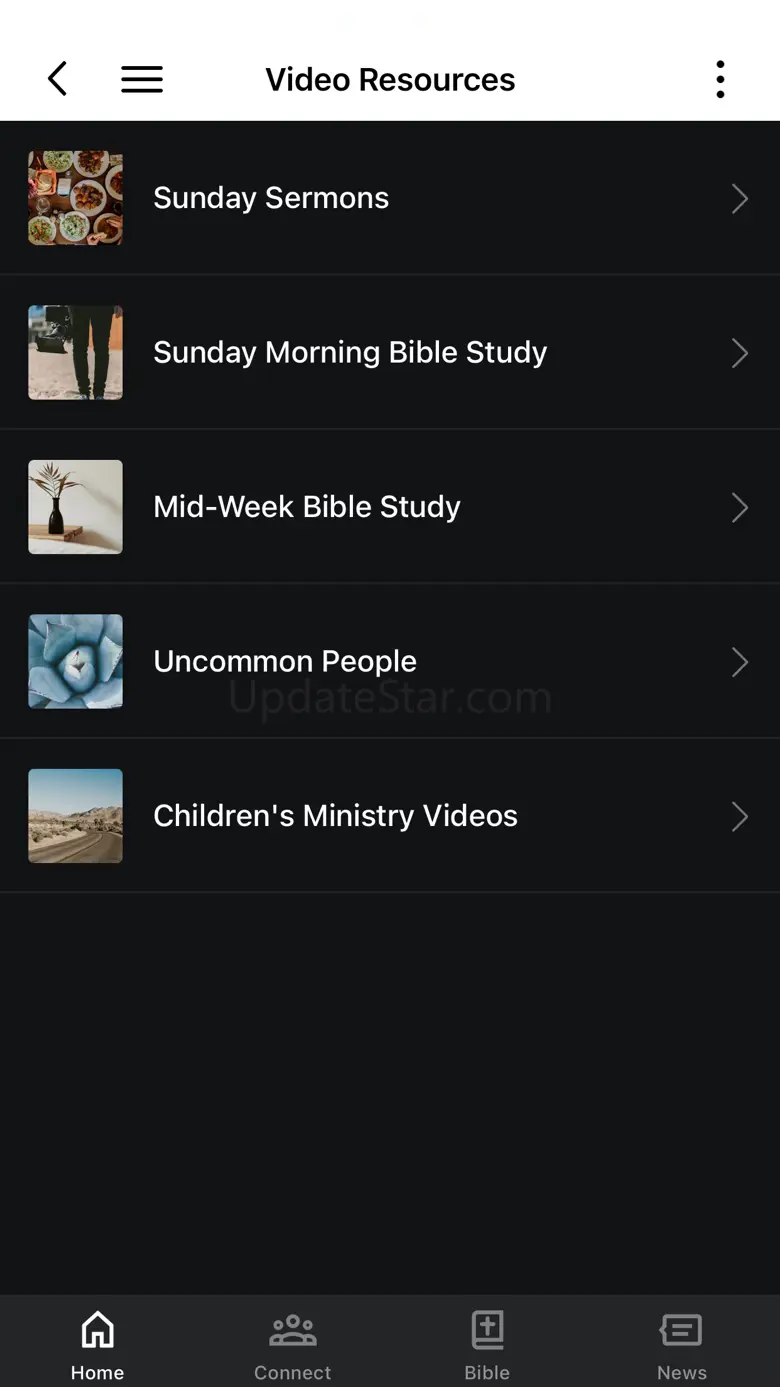Show the News tab

(x=682, y=1344)
